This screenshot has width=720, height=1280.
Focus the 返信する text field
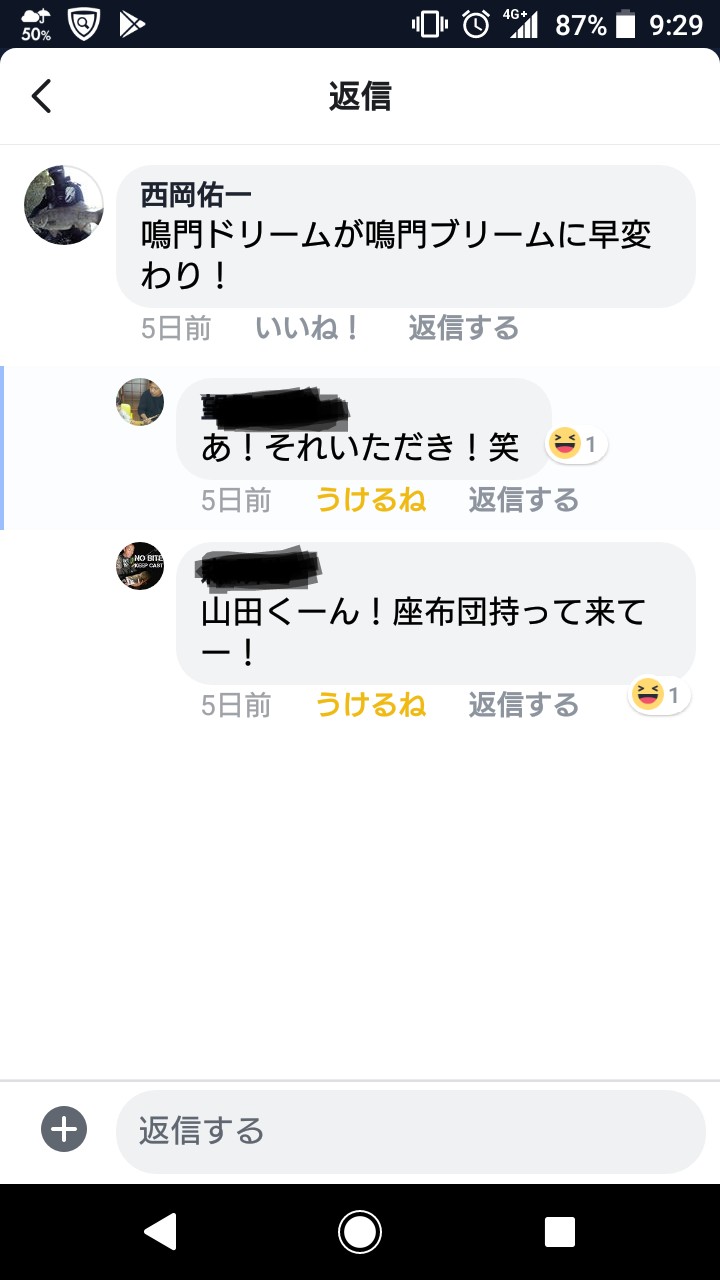tap(411, 1131)
